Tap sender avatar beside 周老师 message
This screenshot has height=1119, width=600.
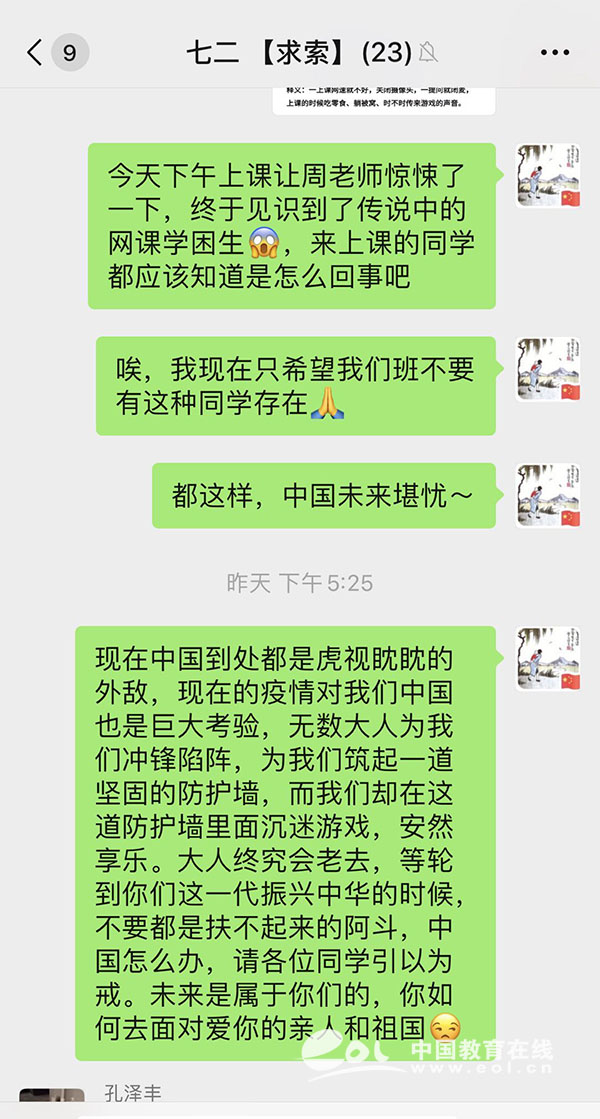coord(548,176)
